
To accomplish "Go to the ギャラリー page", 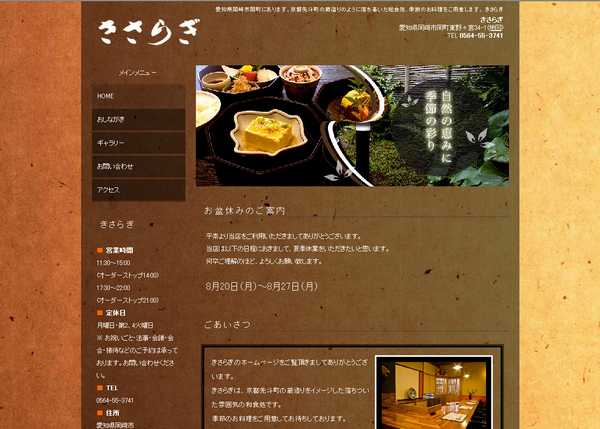I will pos(138,143).
